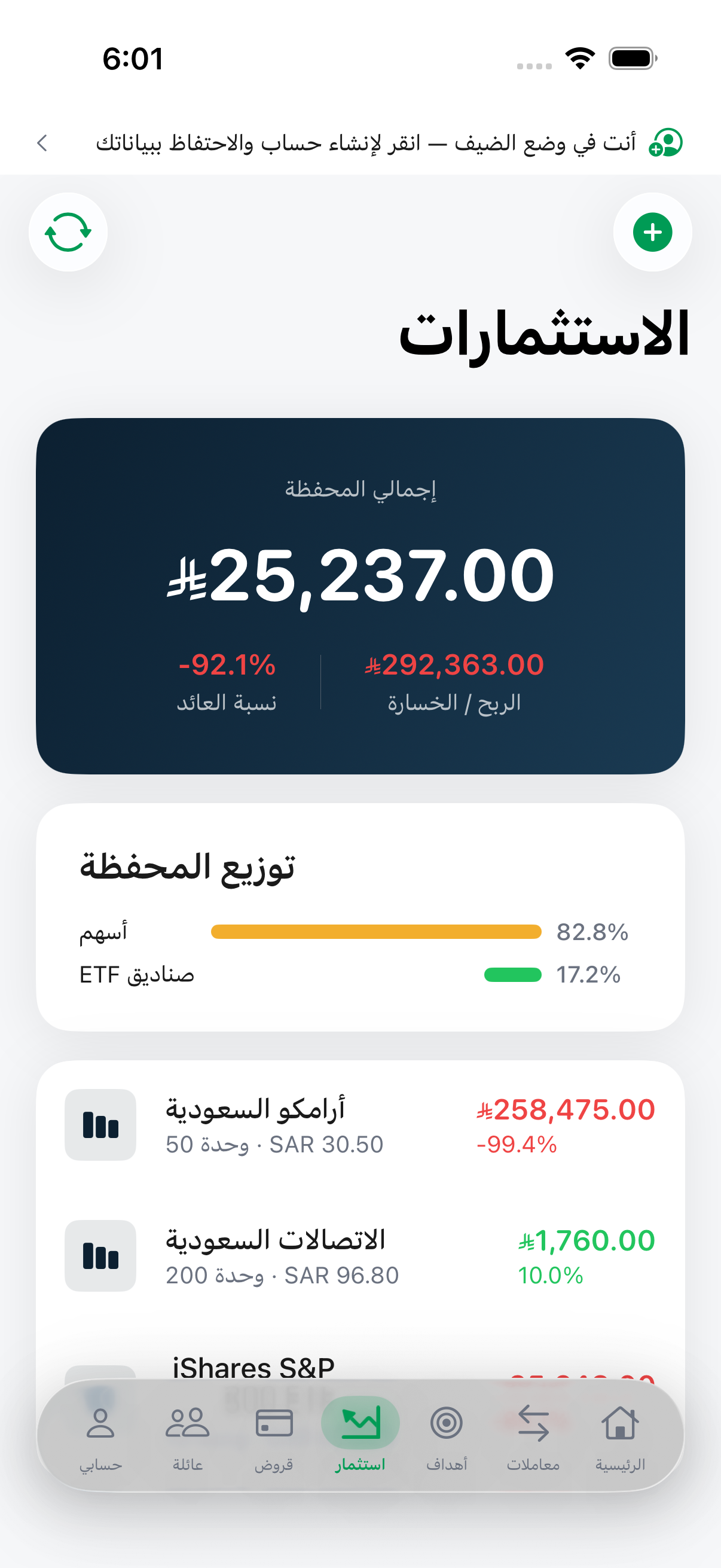Tap the guest mode banner to create account
The width and height of the screenshot is (721, 1568).
365,144
